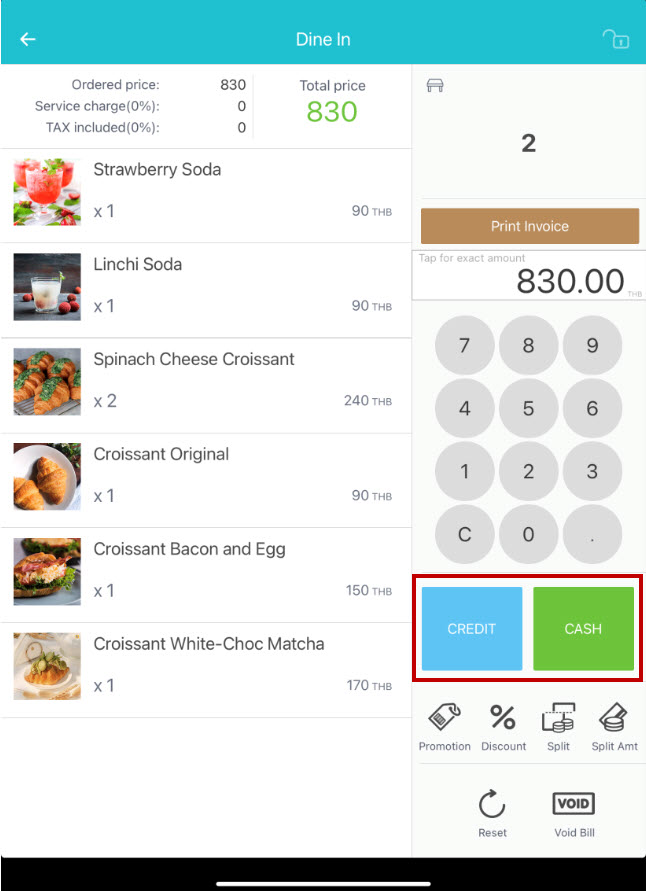Choose Split Amt option
This screenshot has width=646, height=891.
(615, 727)
